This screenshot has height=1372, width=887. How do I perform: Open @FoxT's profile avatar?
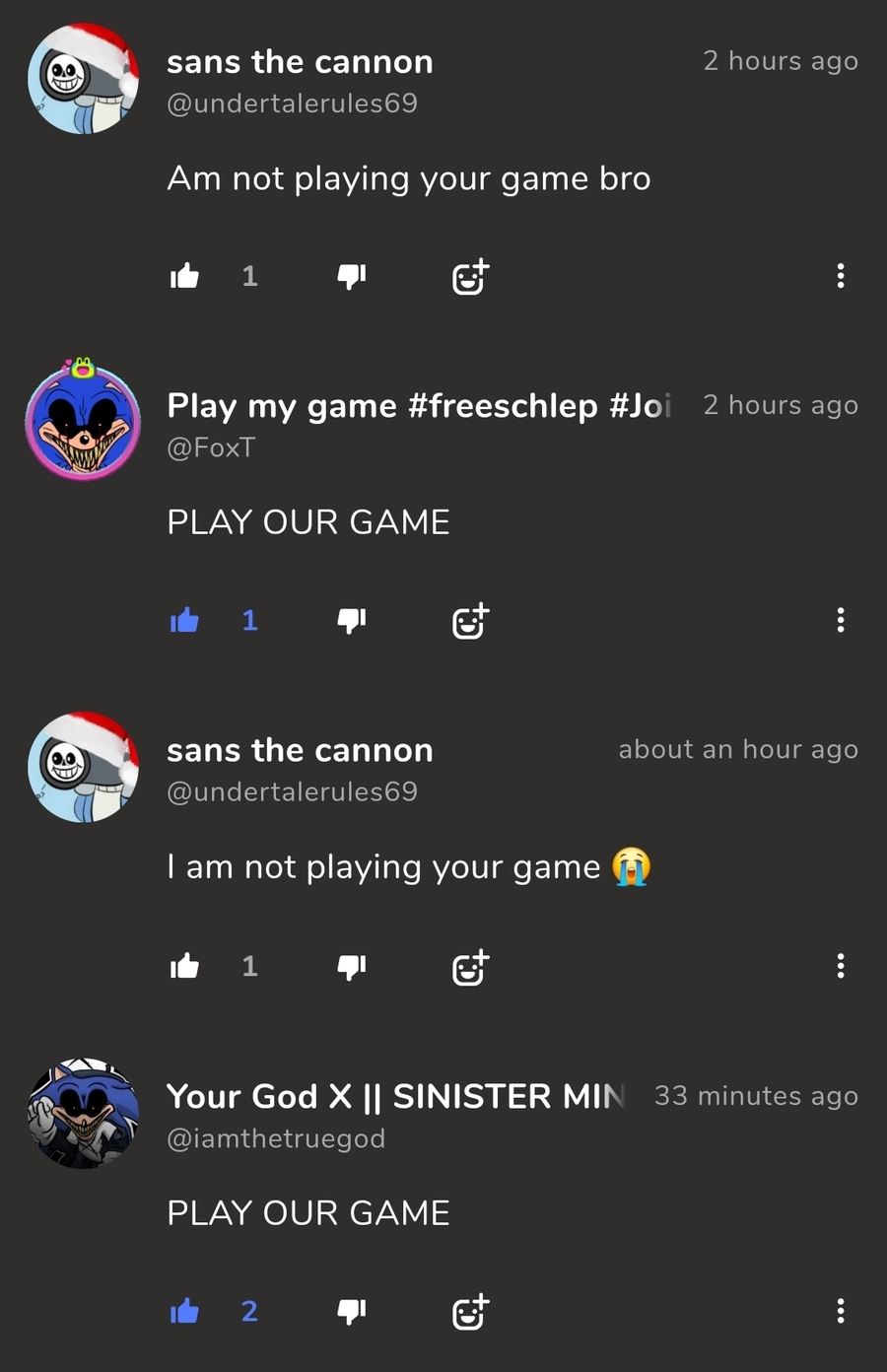[x=83, y=420]
